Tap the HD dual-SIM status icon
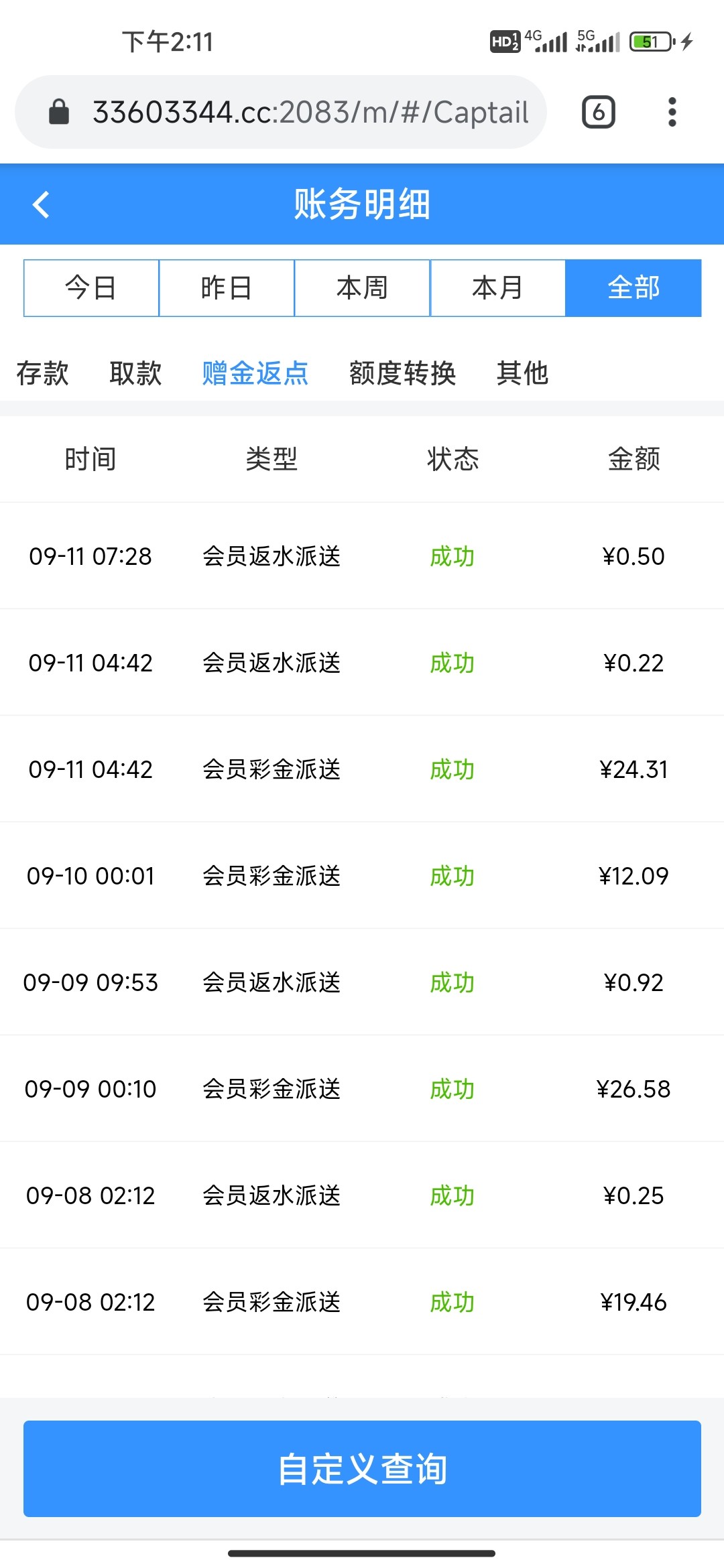The height and width of the screenshot is (1568, 724). coord(503,42)
